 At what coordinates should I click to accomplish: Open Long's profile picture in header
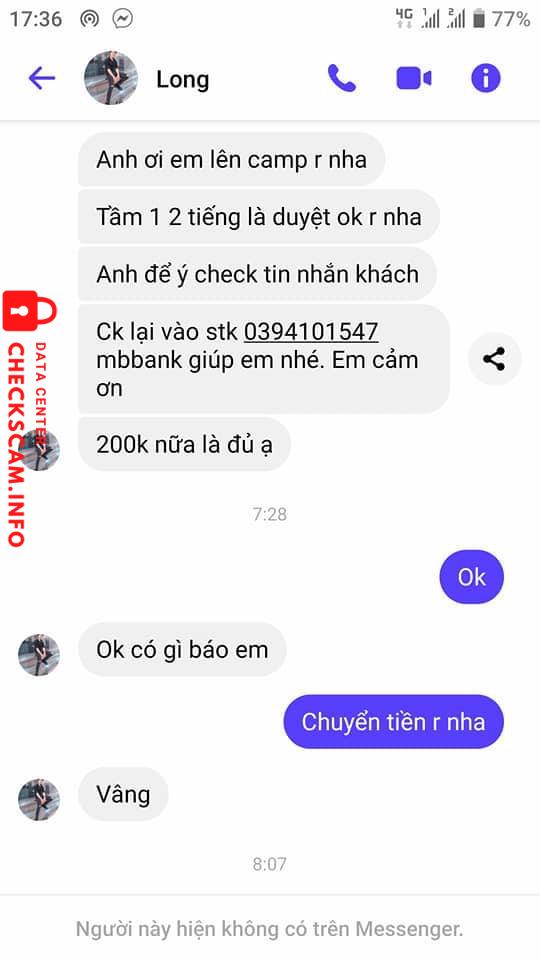(111, 78)
